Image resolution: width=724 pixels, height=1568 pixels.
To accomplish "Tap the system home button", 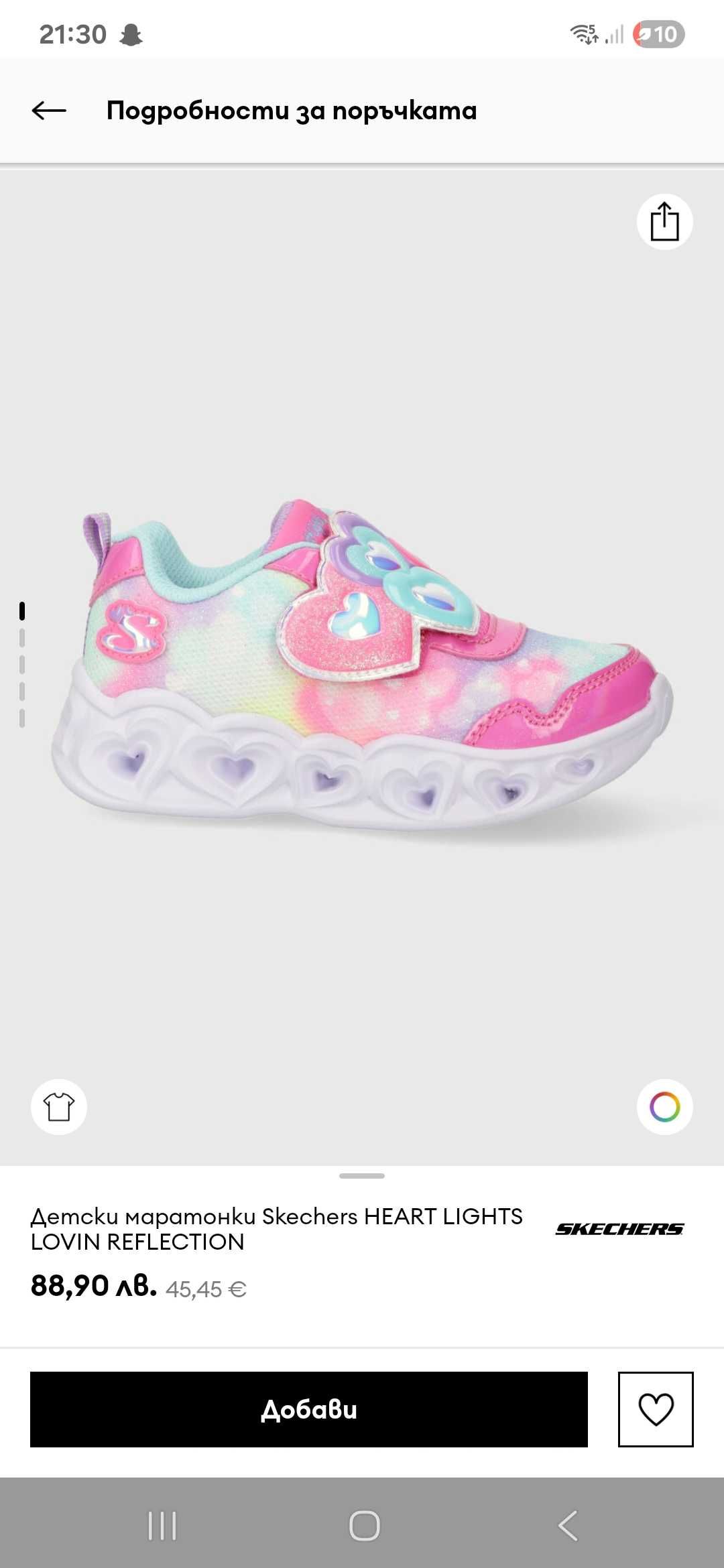I will [364, 1526].
